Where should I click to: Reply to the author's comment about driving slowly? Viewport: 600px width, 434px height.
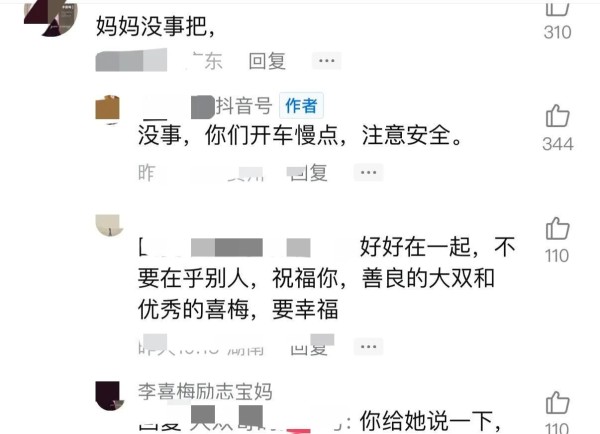(309, 173)
